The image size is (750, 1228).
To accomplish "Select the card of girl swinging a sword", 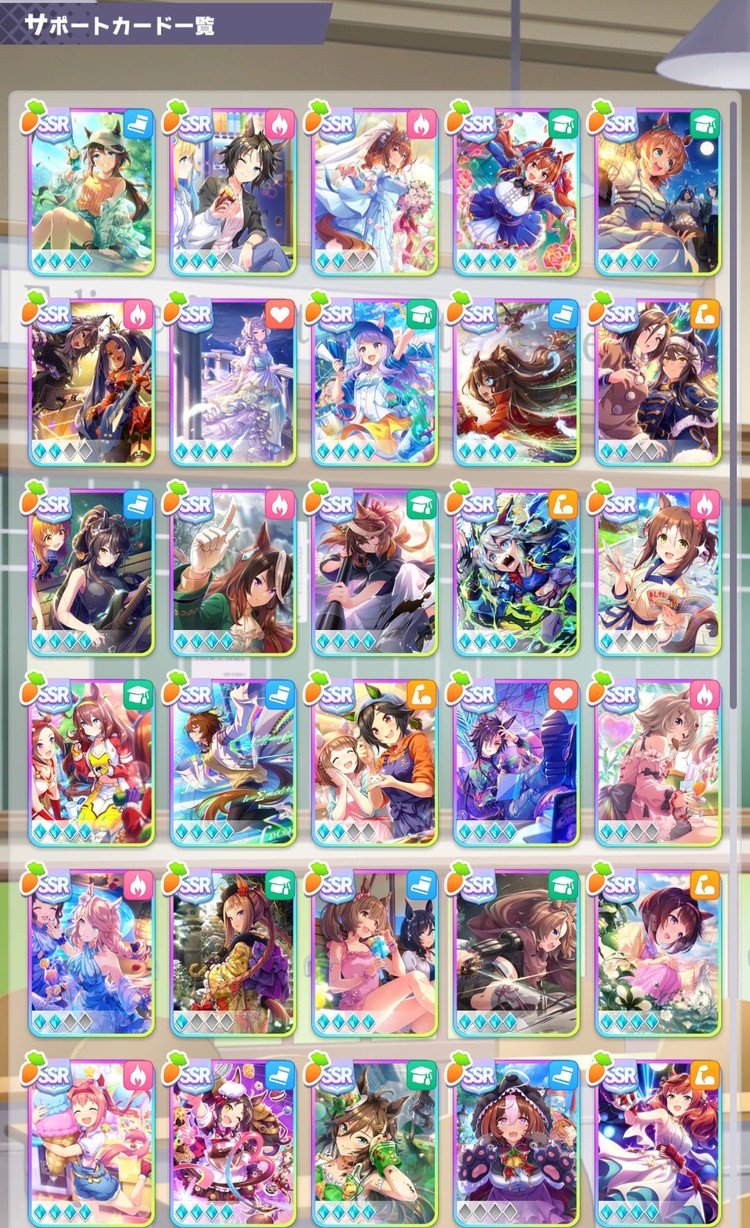I will click(517, 952).
